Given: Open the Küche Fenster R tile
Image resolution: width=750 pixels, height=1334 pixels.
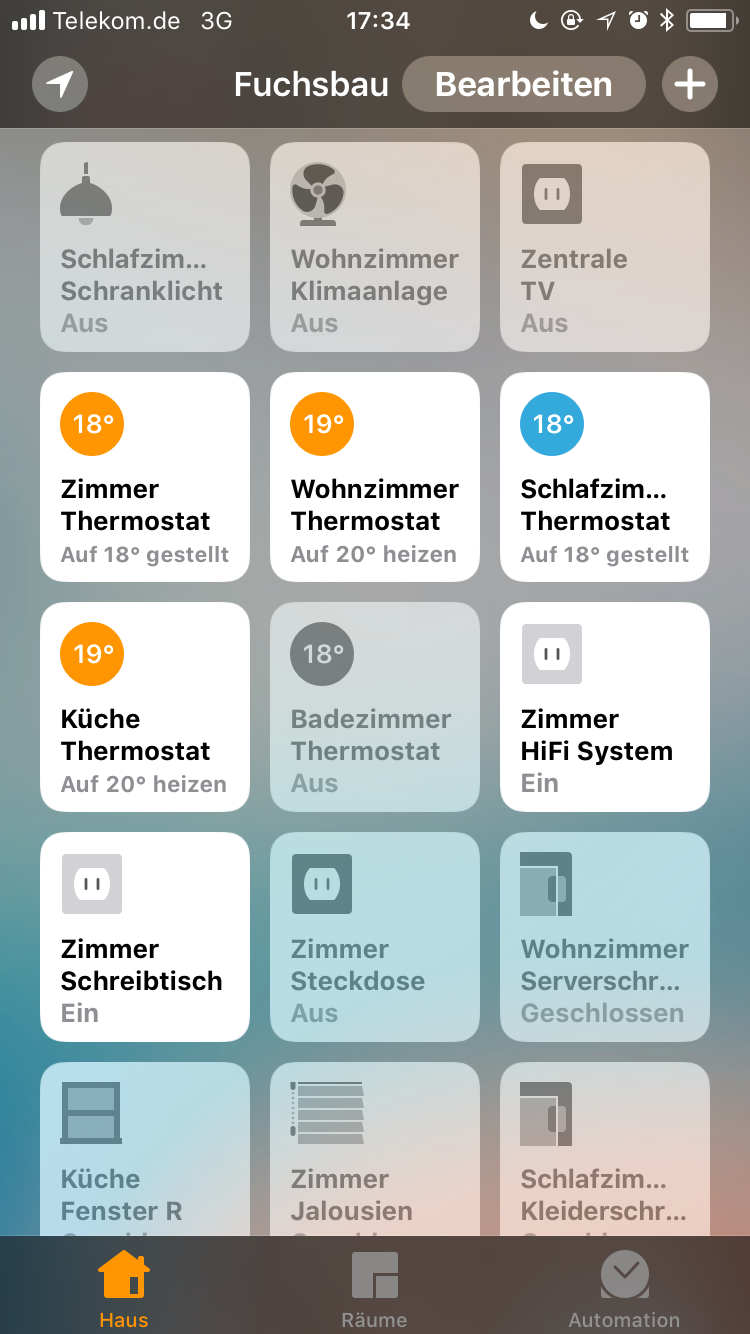Looking at the screenshot, I should pyautogui.click(x=145, y=1150).
